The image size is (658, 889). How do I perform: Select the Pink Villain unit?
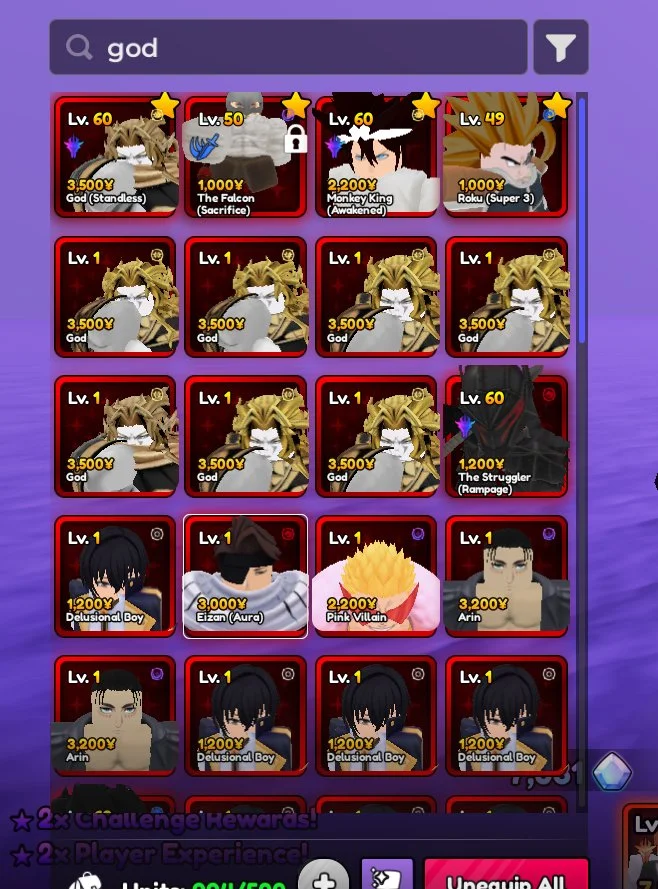(376, 576)
